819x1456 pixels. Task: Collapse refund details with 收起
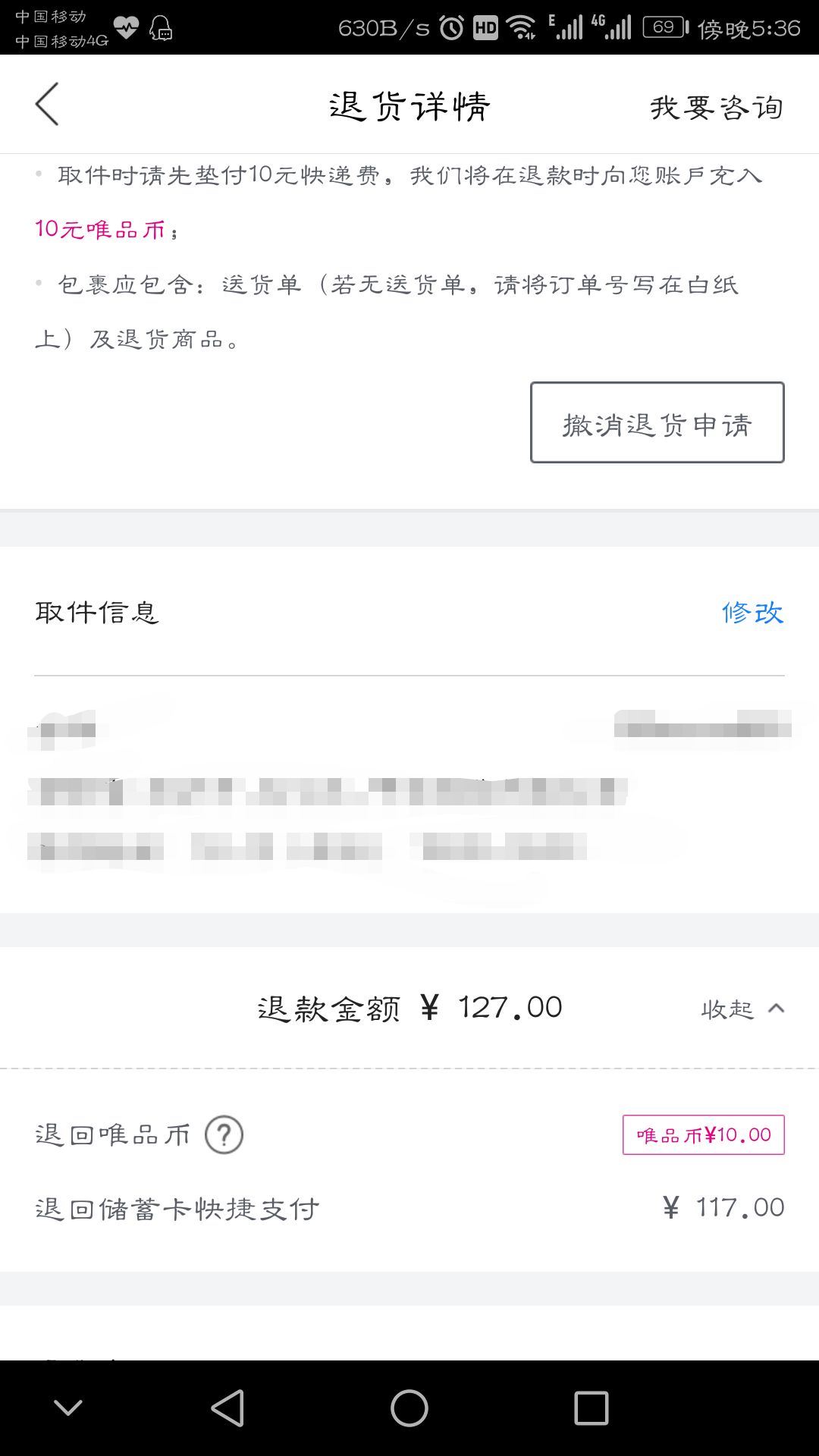(x=742, y=1009)
